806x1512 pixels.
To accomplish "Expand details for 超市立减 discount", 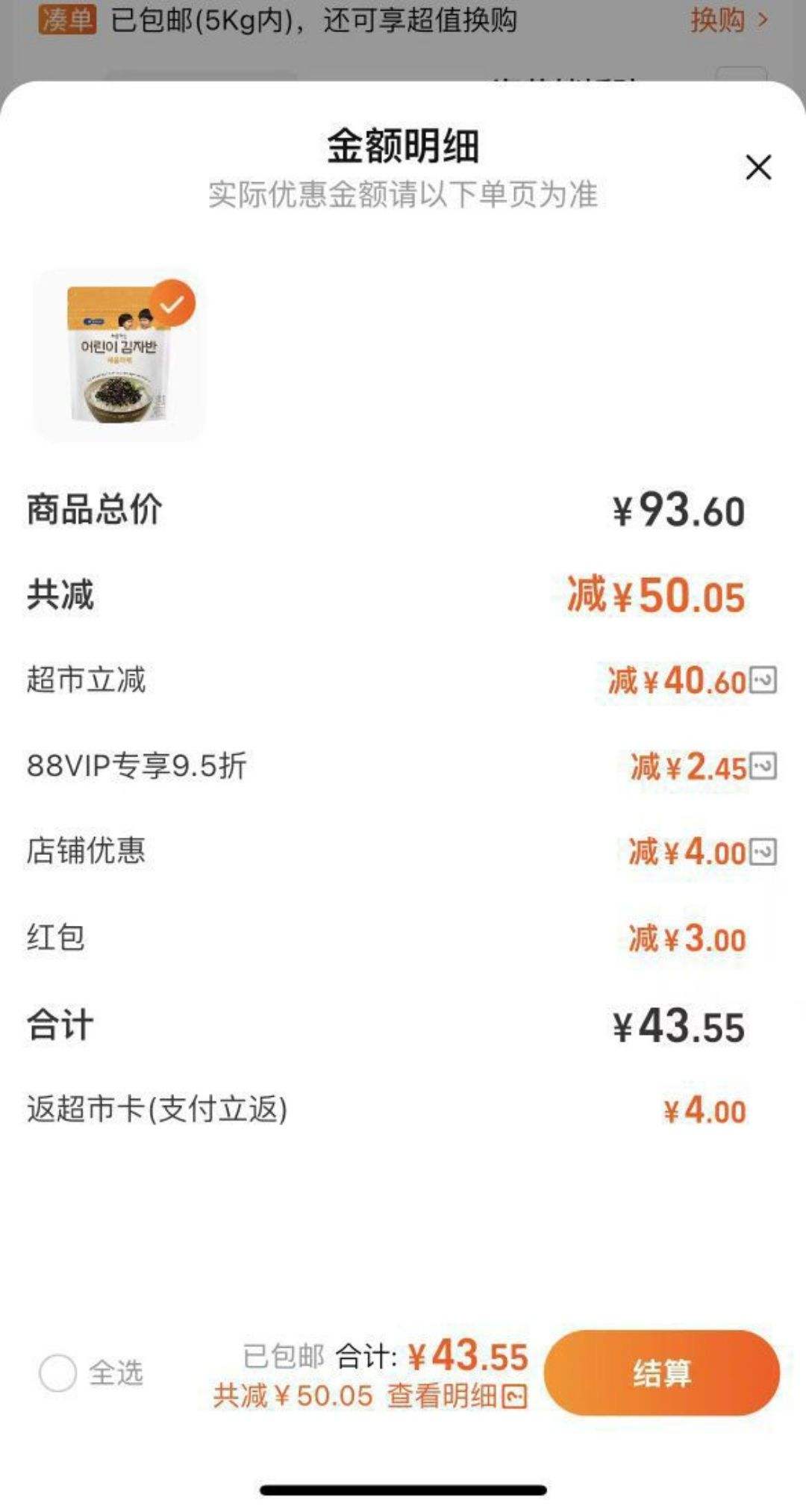I will (x=763, y=680).
